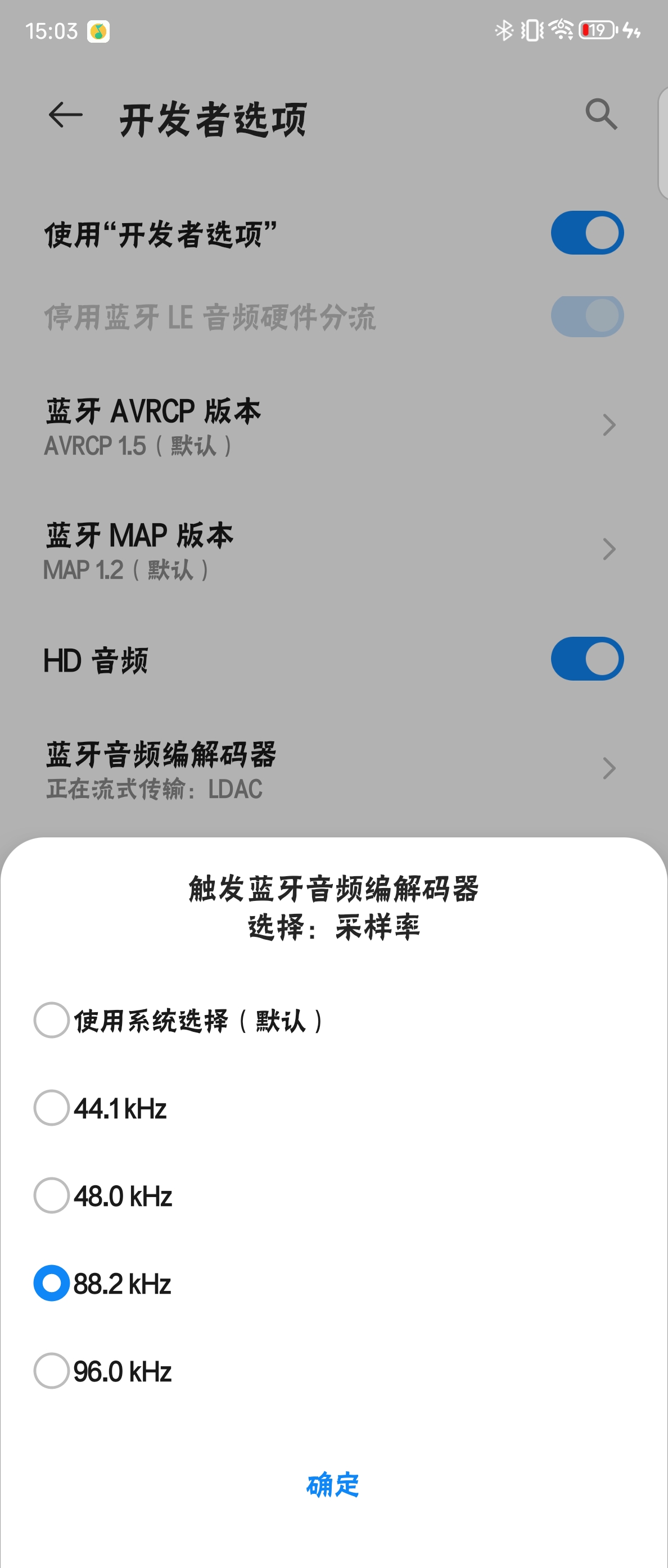Confirm selection with the 确定 button
This screenshot has height=1568, width=668.
[x=333, y=1487]
